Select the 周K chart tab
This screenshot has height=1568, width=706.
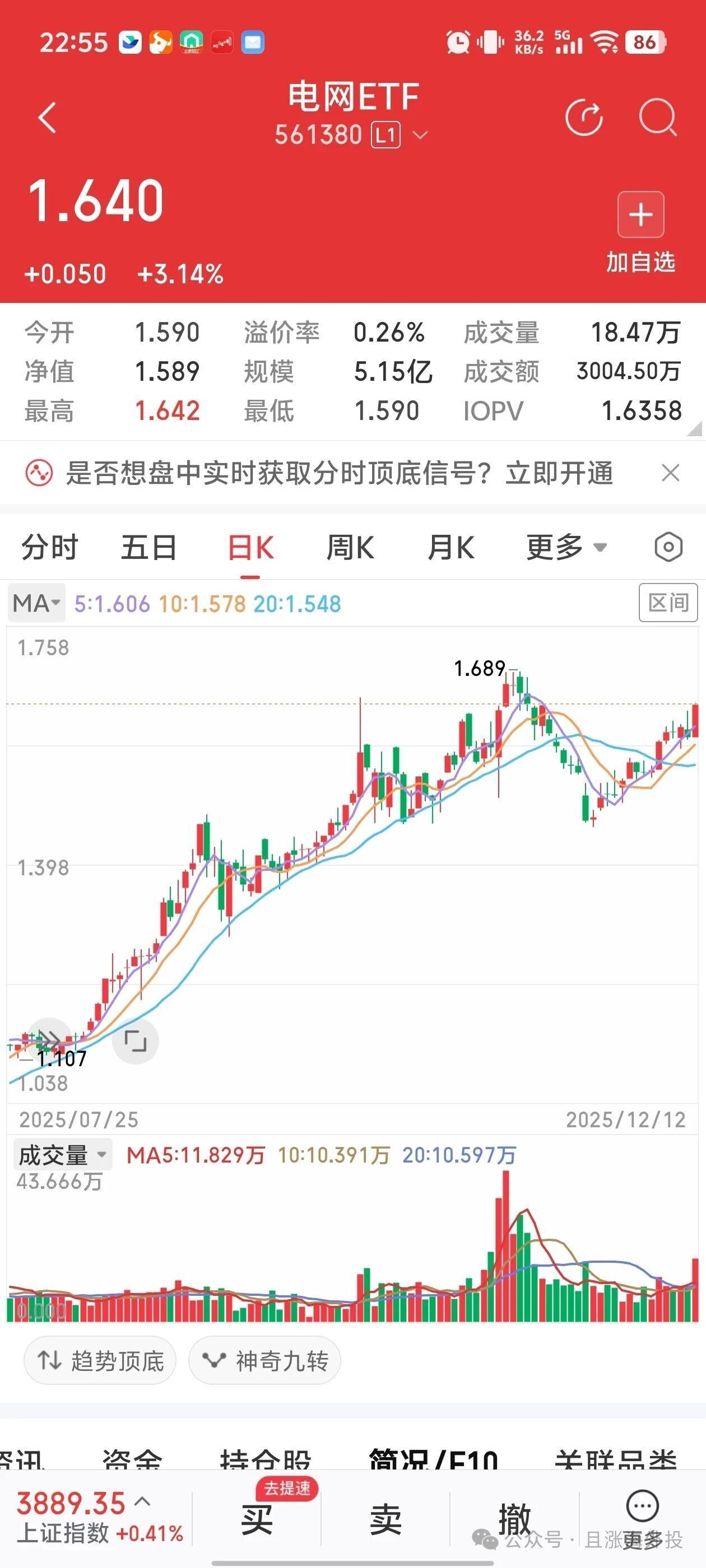tap(350, 547)
